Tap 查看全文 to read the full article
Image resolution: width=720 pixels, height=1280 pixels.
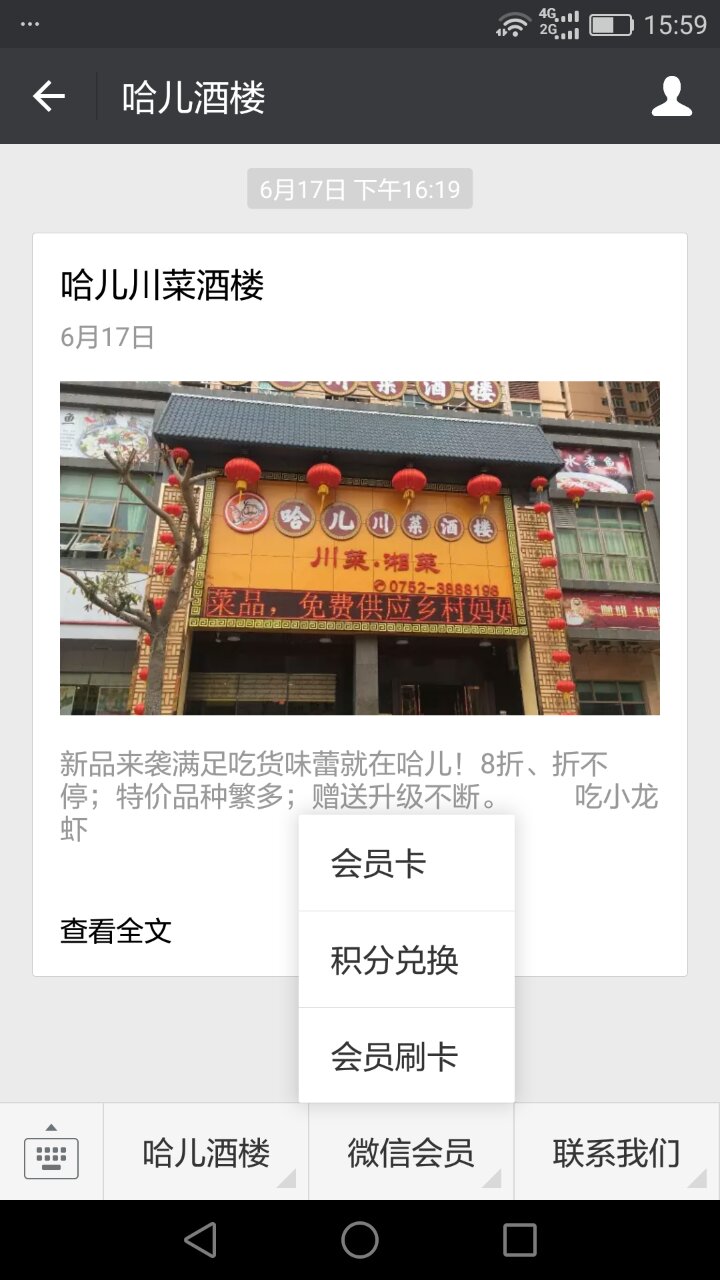pos(116,931)
